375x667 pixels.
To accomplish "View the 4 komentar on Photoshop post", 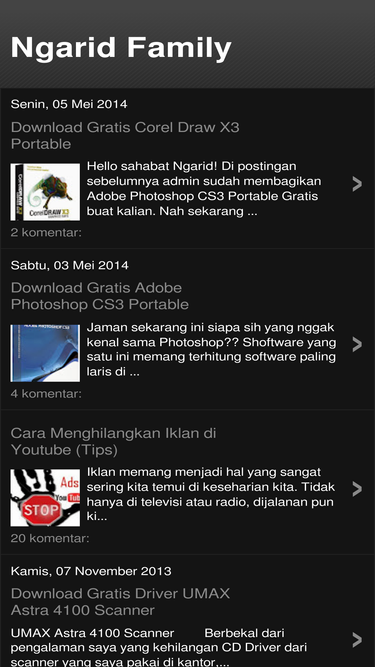I will point(46,393).
